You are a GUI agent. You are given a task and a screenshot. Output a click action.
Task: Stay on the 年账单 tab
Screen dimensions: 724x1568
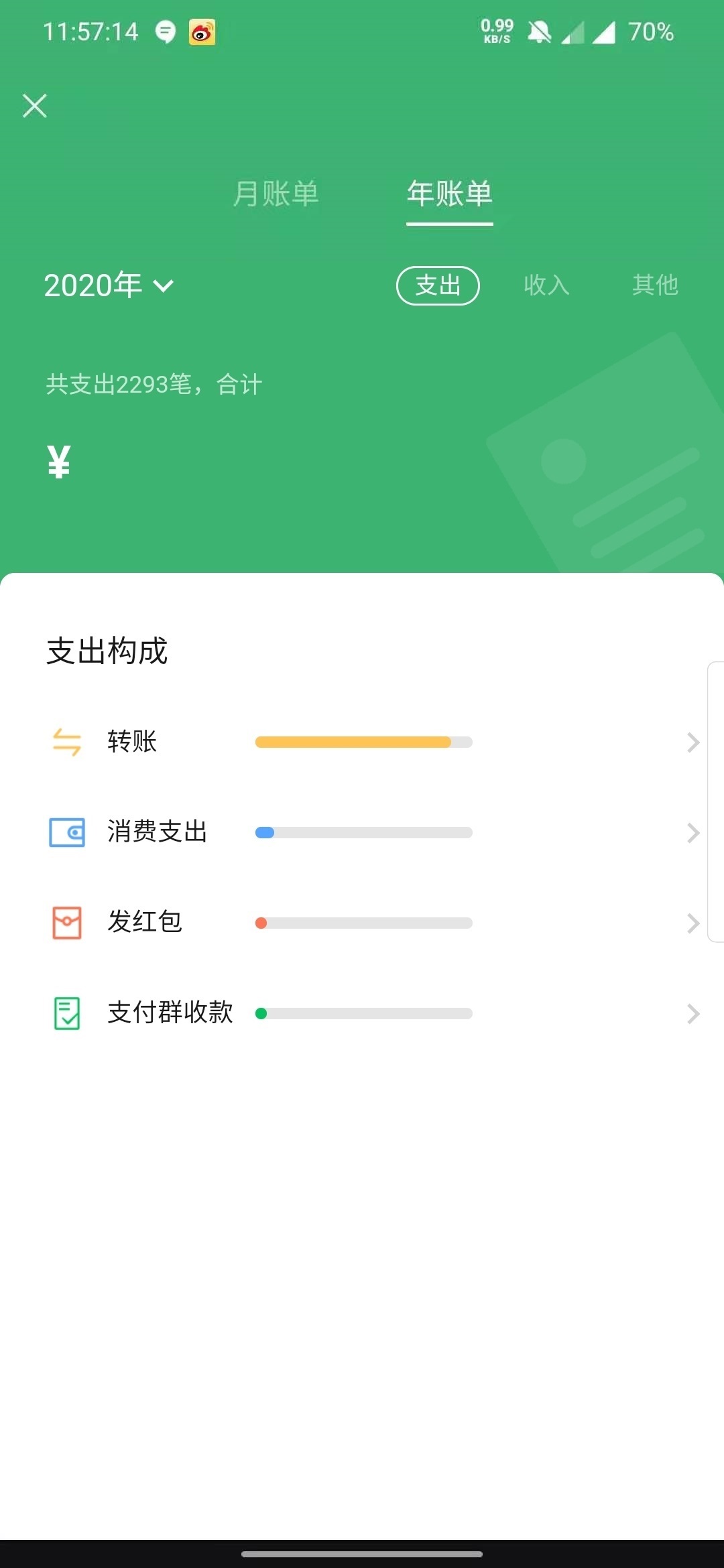pyautogui.click(x=449, y=194)
